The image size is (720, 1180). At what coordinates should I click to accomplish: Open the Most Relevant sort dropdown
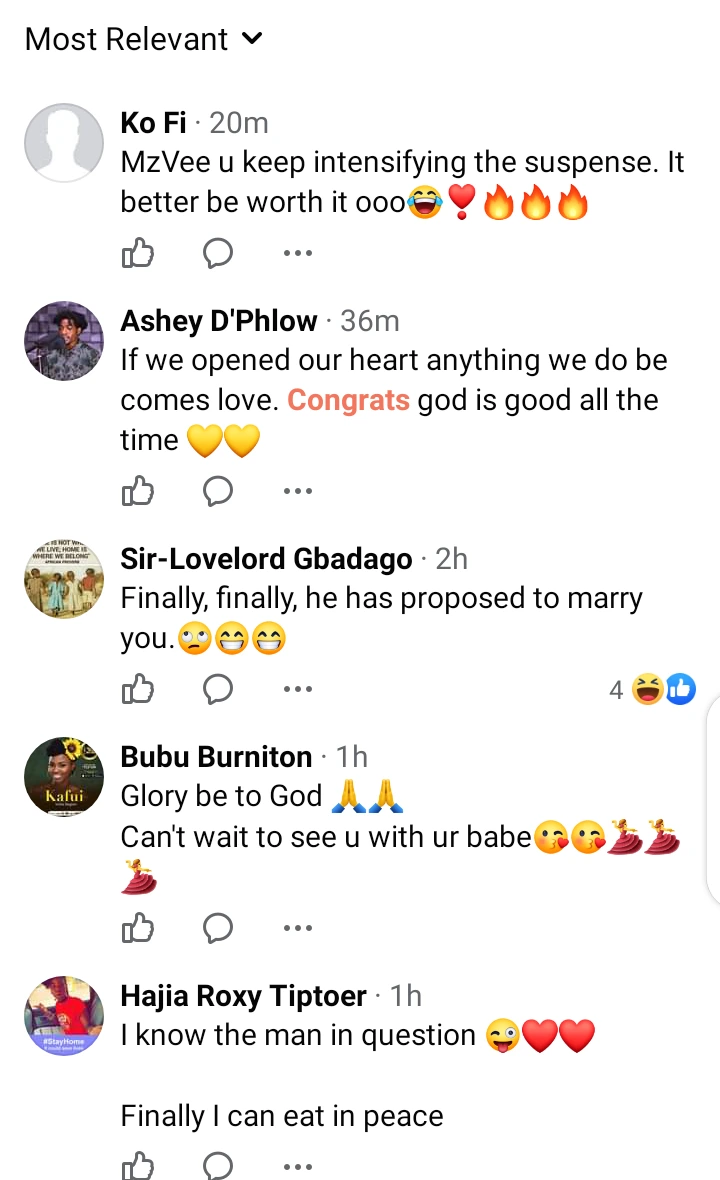click(143, 39)
